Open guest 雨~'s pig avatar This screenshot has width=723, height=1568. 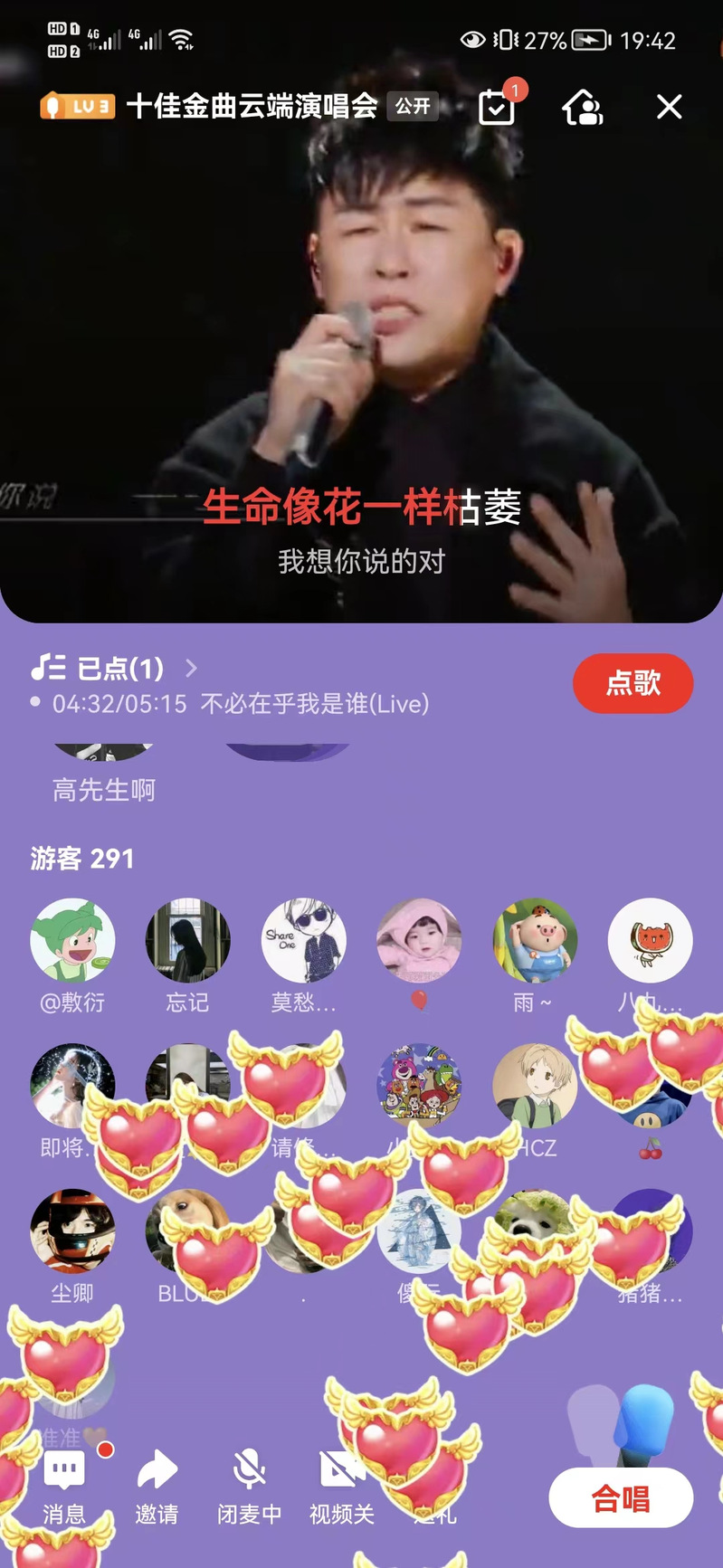point(534,941)
